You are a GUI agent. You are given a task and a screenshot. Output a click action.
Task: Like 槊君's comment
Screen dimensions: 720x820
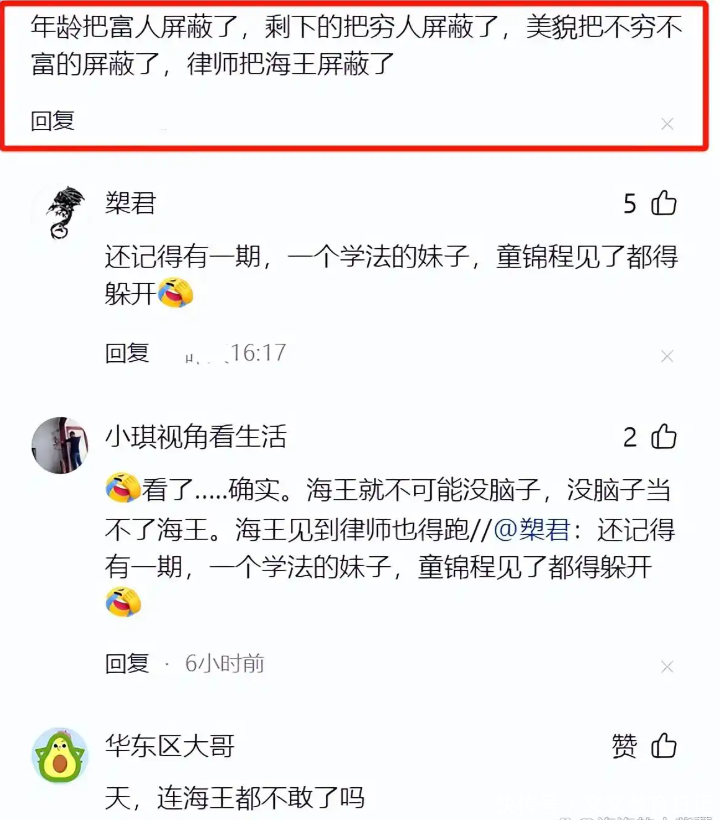[x=664, y=203]
